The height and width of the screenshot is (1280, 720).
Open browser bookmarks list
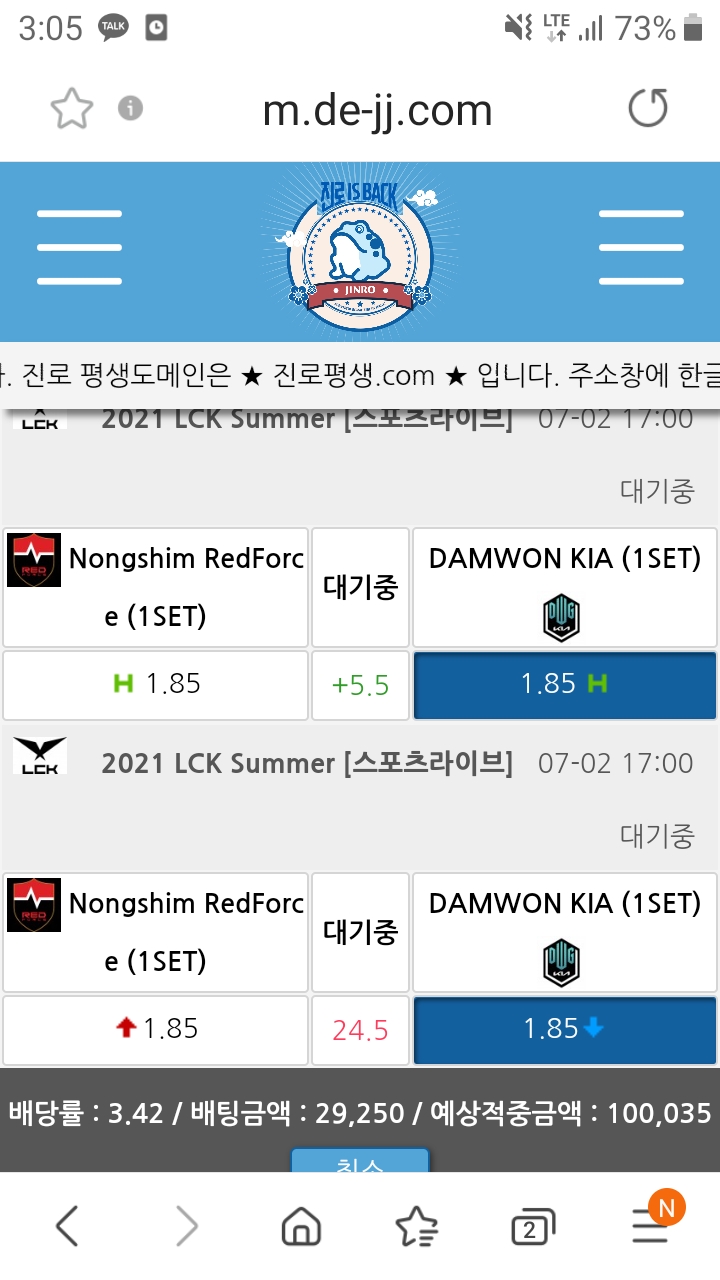(x=416, y=1226)
